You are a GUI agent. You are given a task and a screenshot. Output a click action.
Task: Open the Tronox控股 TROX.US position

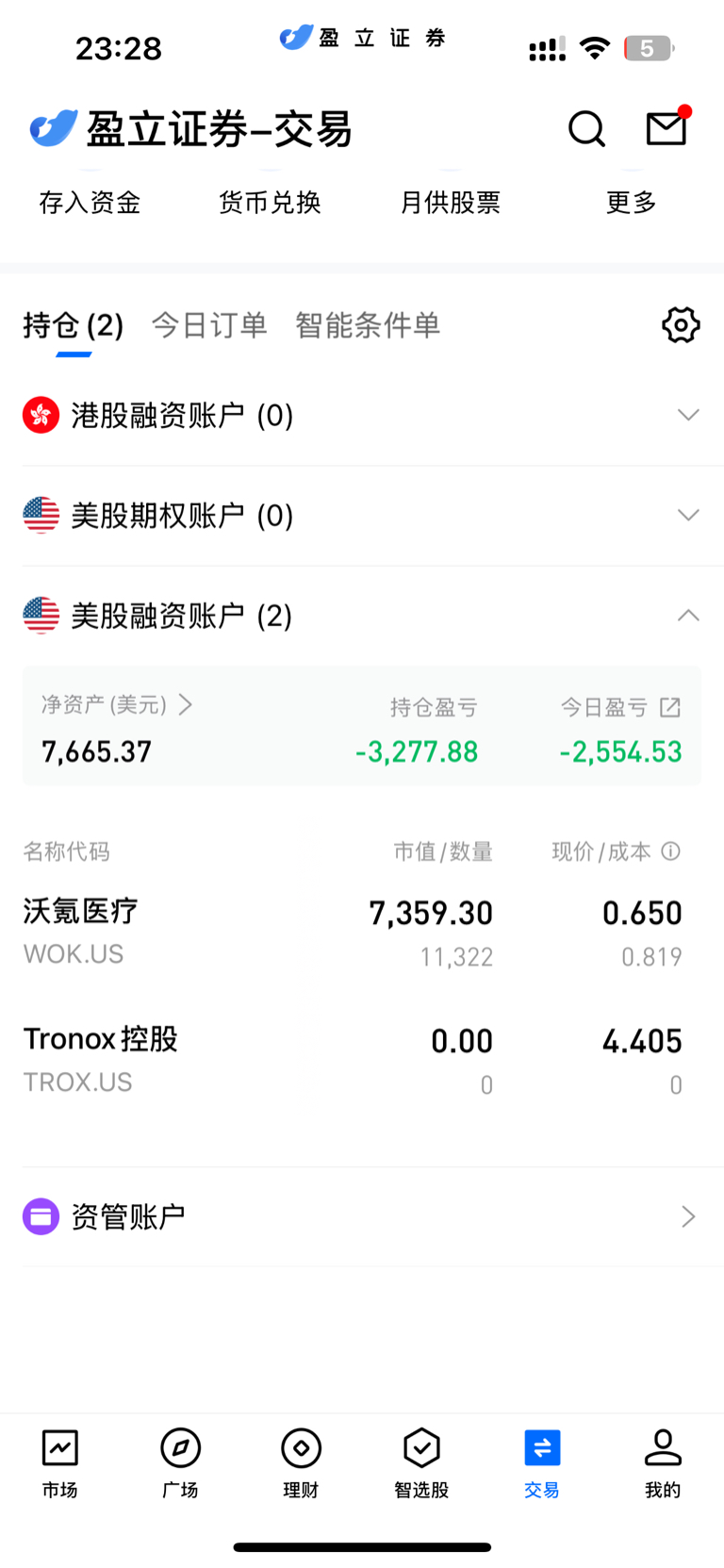coord(362,1061)
